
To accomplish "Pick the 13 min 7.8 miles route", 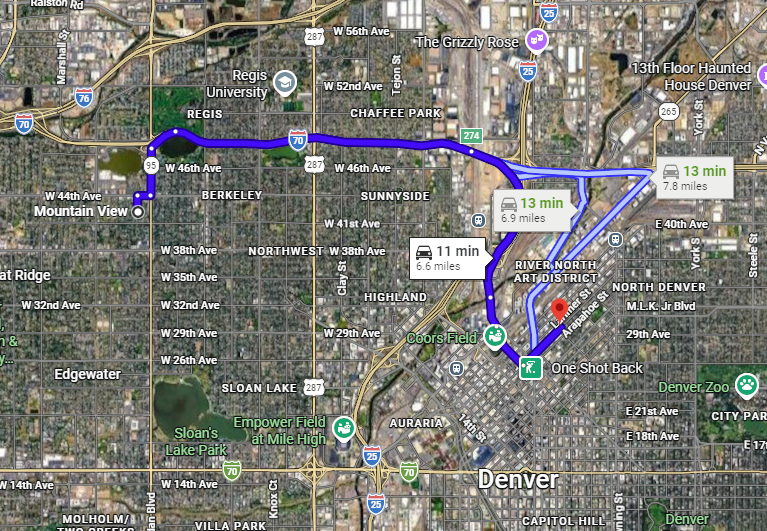I will [x=694, y=177].
